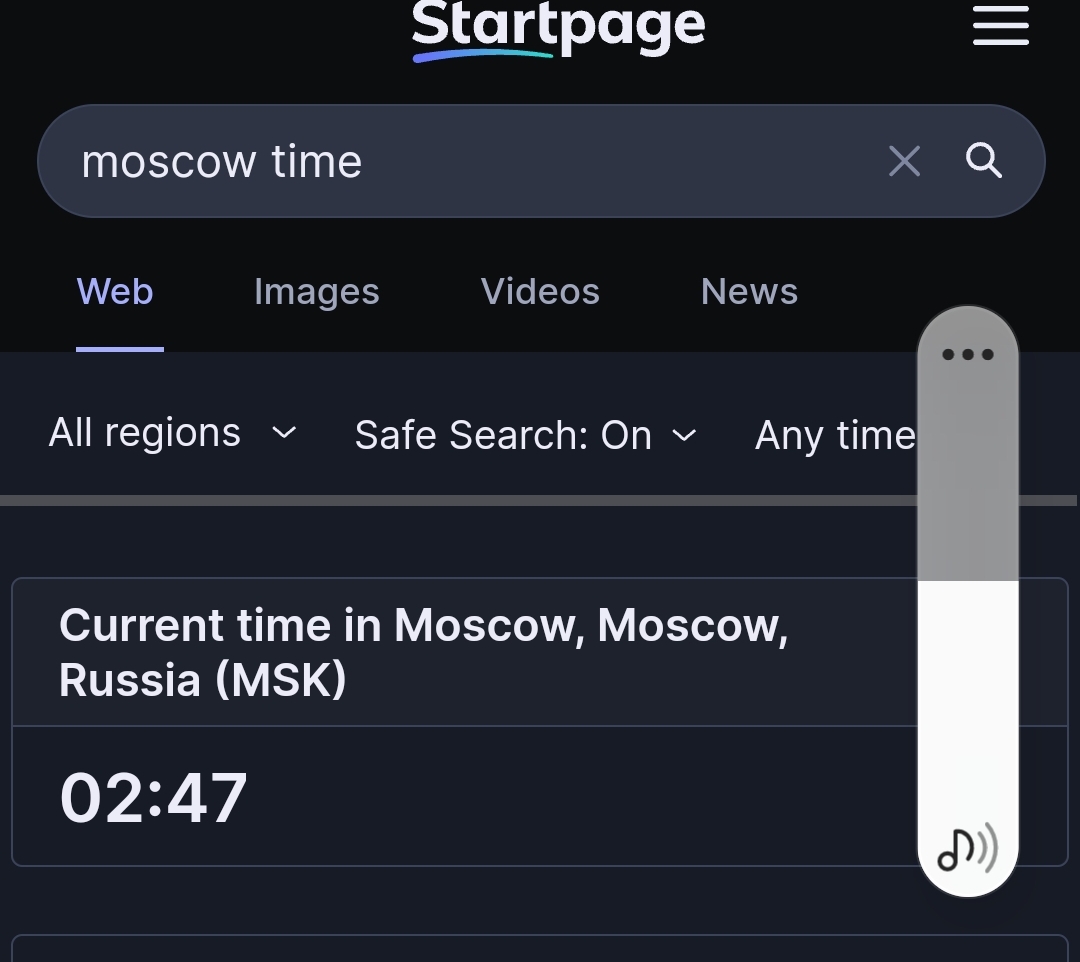Tap the media volume slider
This screenshot has height=962, width=1080.
click(967, 600)
